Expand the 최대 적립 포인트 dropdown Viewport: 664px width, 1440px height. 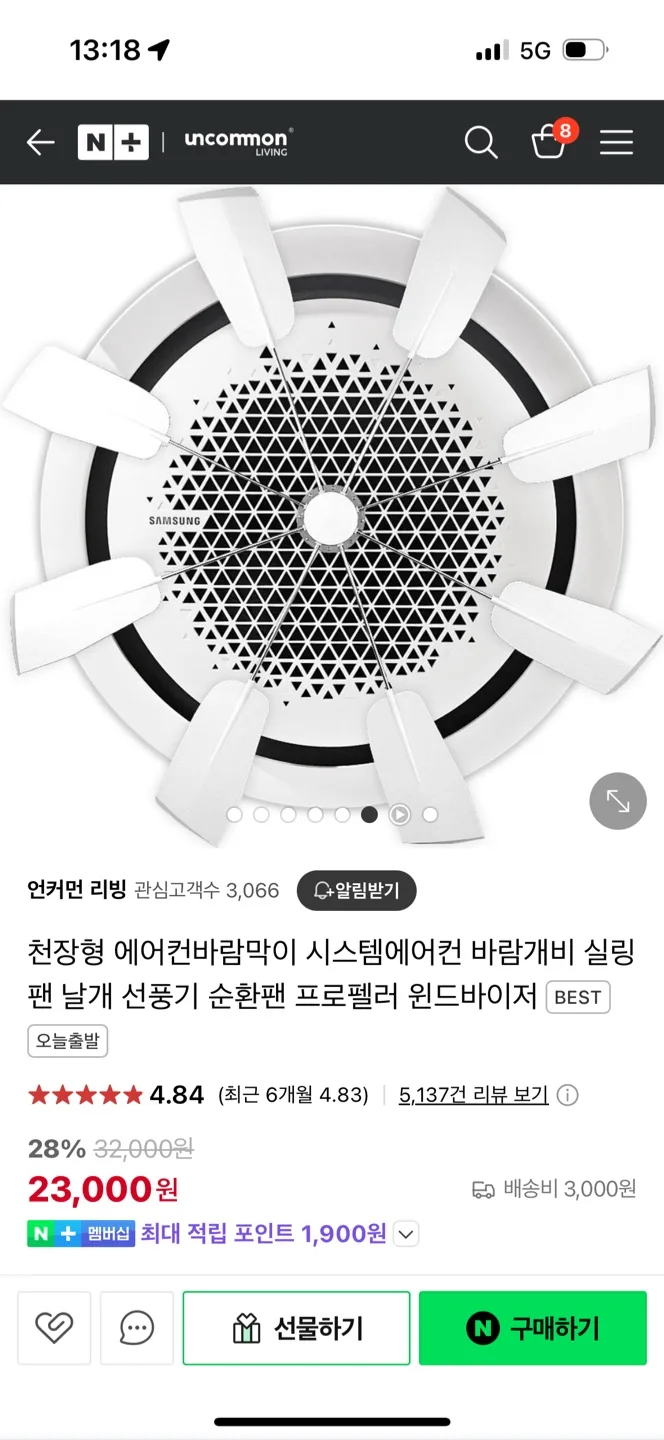(405, 1234)
